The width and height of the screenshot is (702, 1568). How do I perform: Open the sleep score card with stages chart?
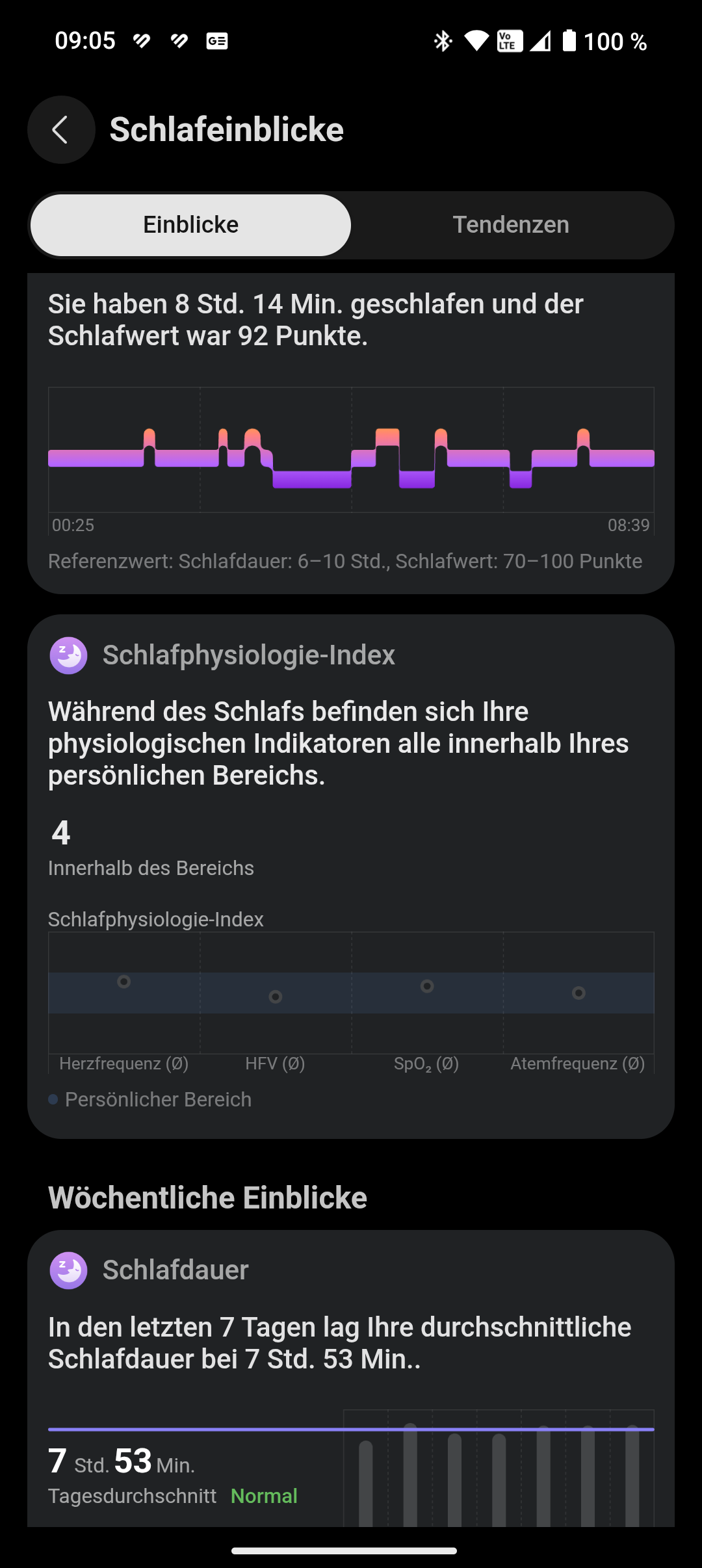[351, 433]
